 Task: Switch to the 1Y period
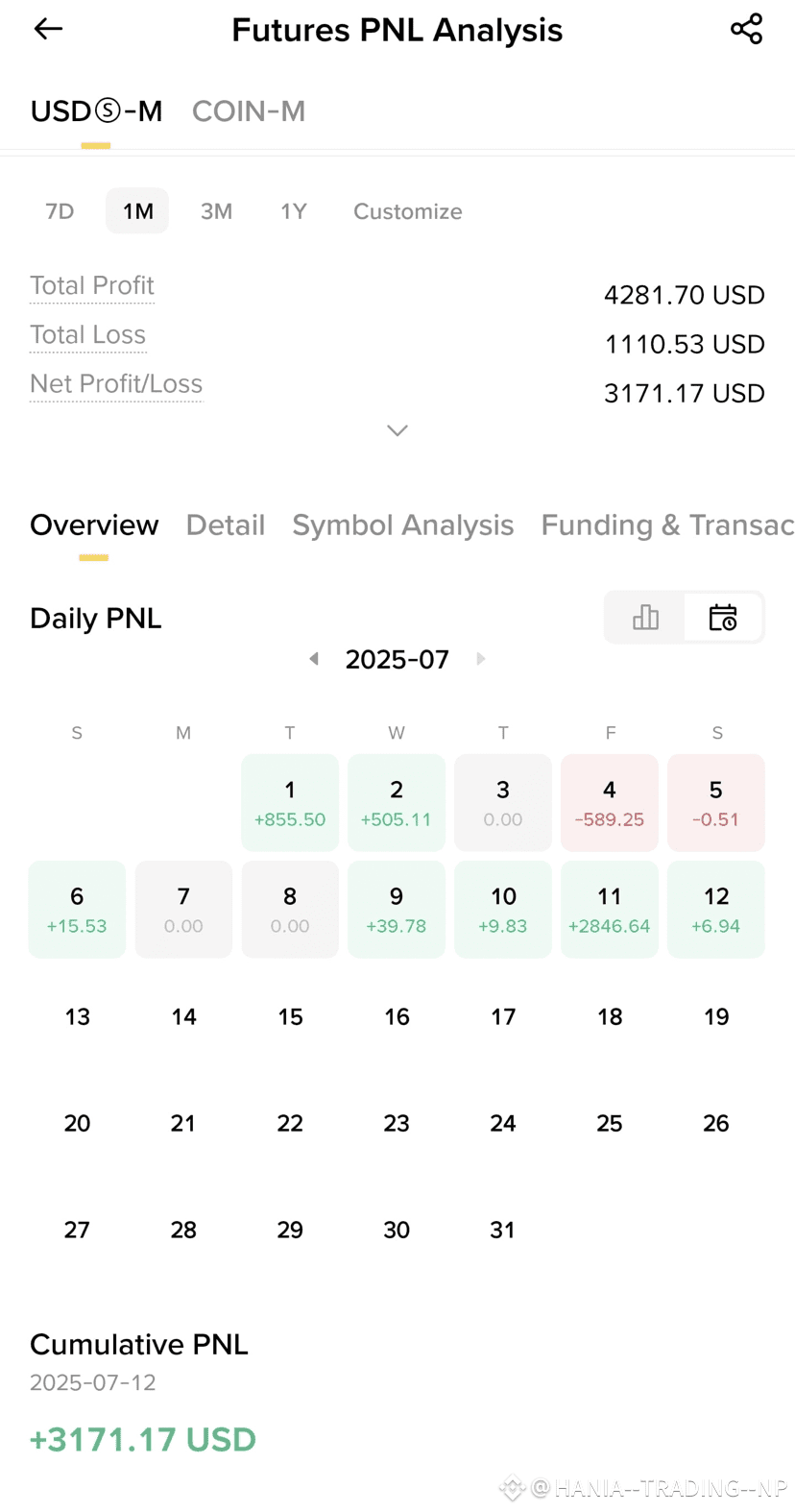[294, 211]
